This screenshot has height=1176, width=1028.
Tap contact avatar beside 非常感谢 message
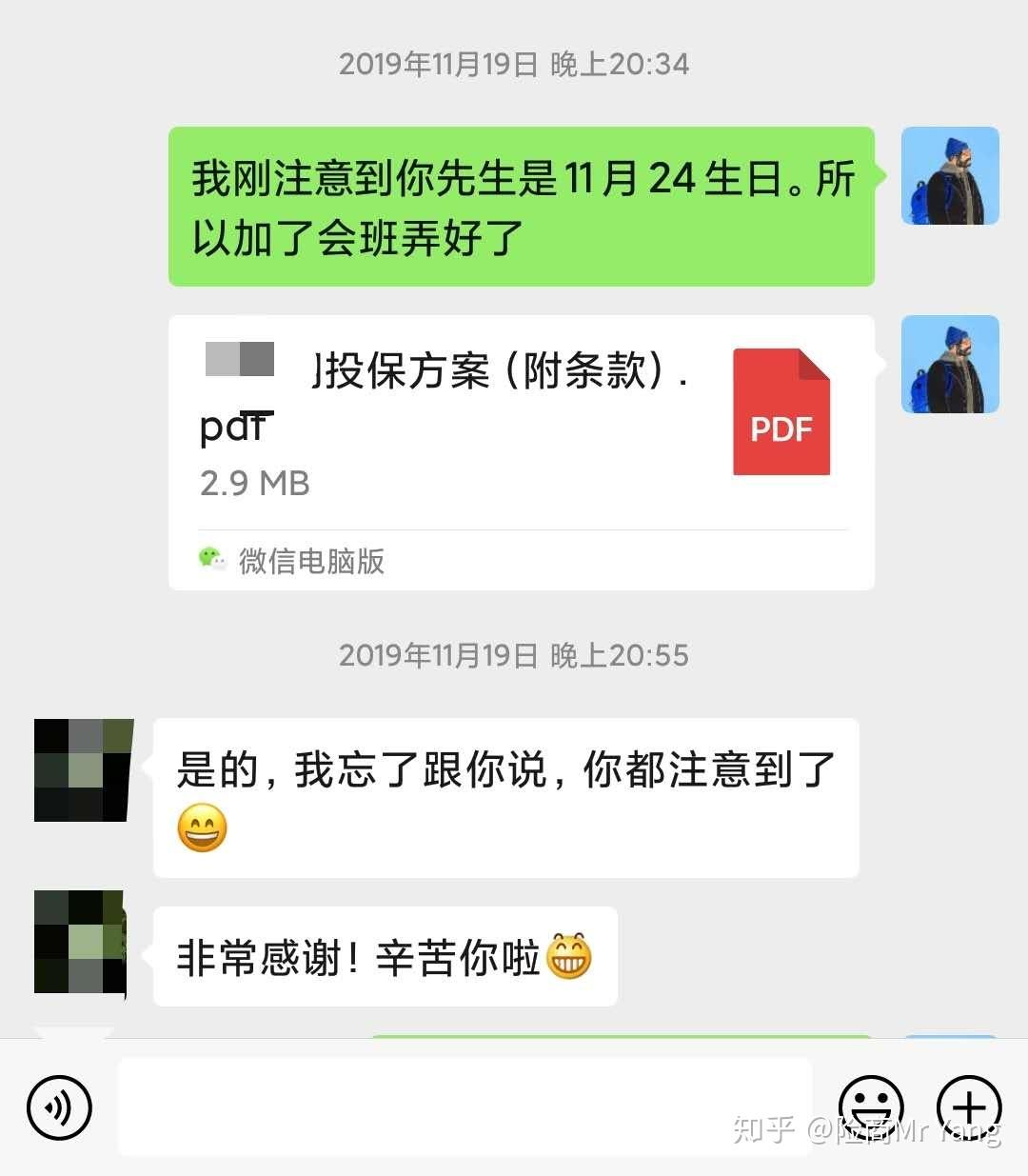click(81, 943)
